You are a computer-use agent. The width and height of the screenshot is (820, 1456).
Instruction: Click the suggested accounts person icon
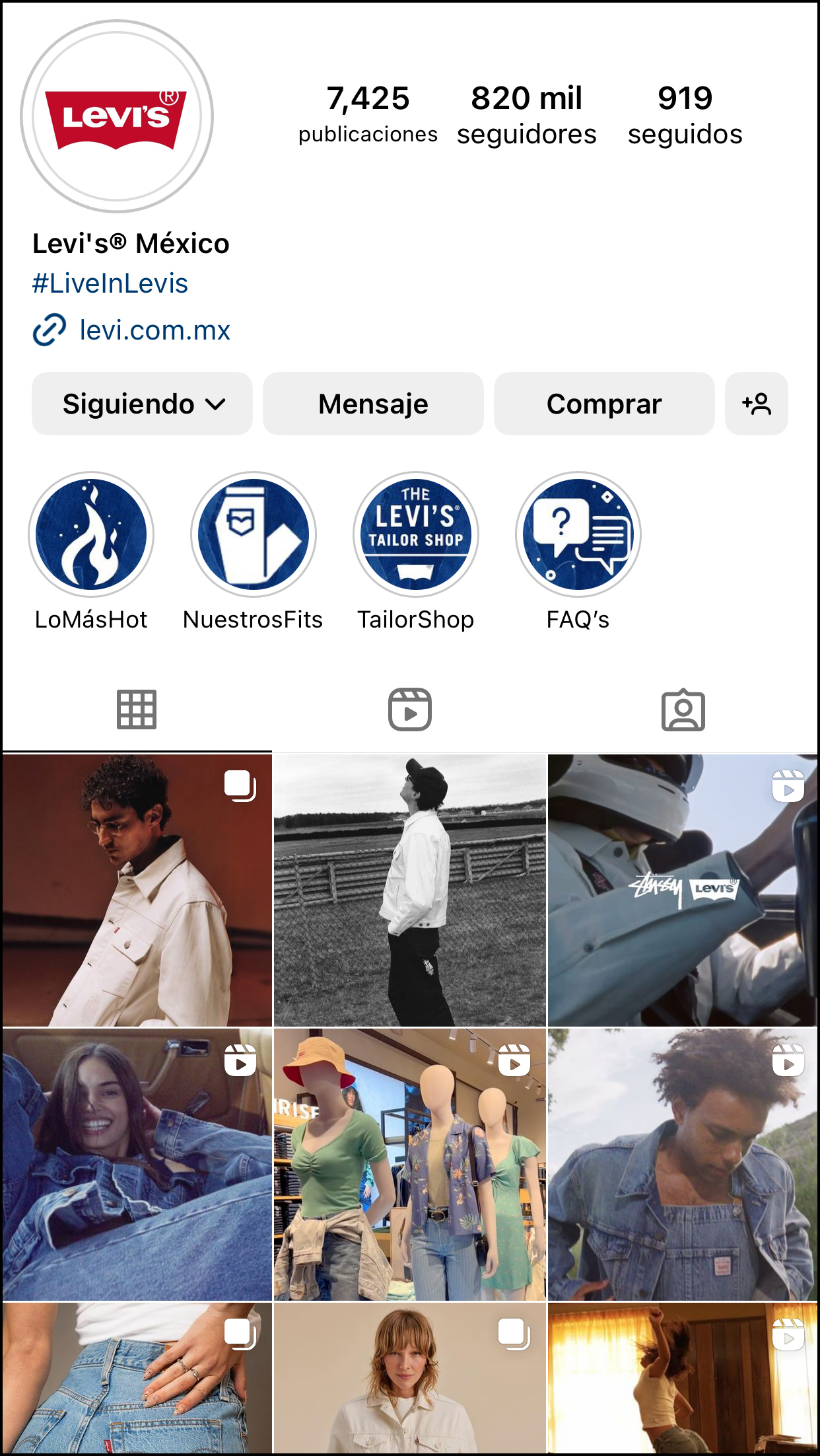tap(757, 404)
